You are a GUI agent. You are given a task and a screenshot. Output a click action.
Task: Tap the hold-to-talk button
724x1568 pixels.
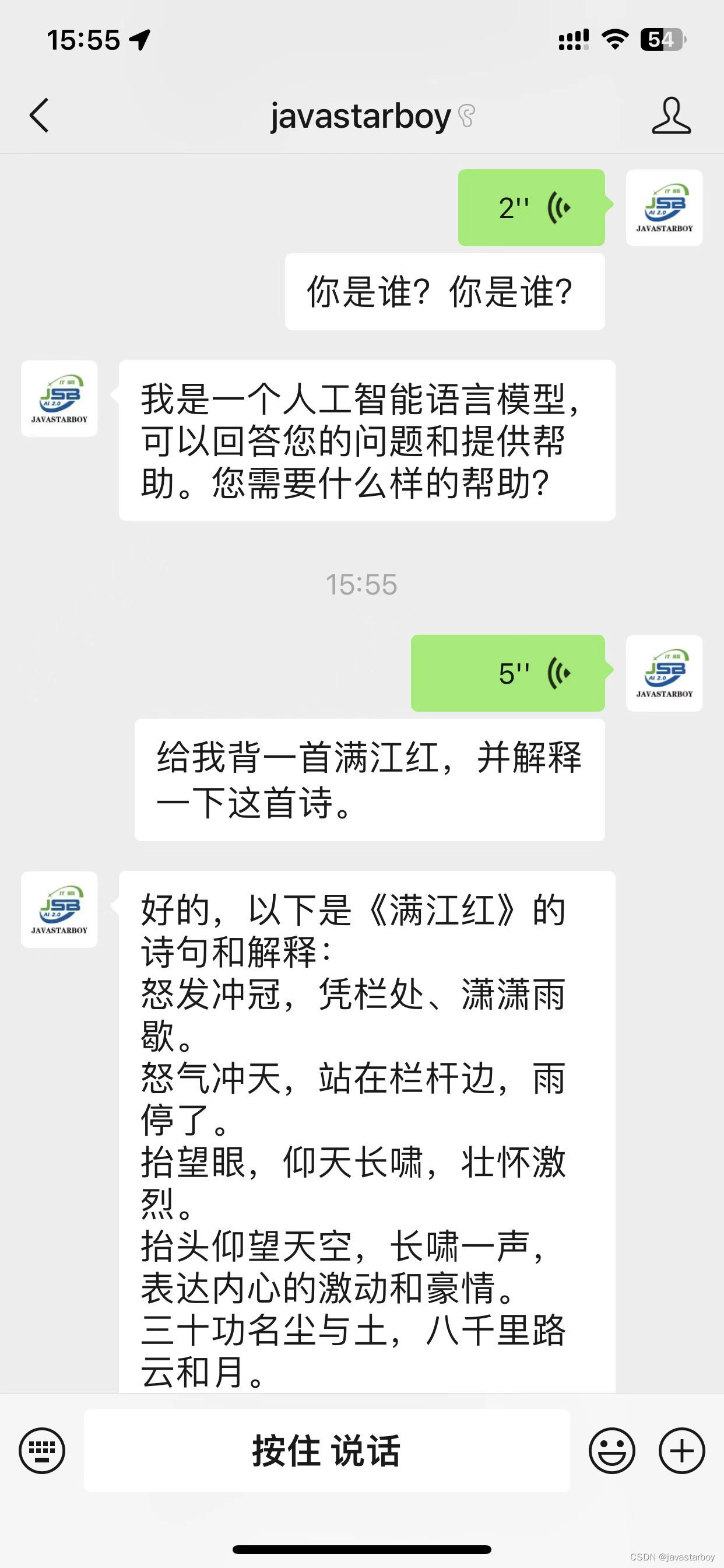326,1451
